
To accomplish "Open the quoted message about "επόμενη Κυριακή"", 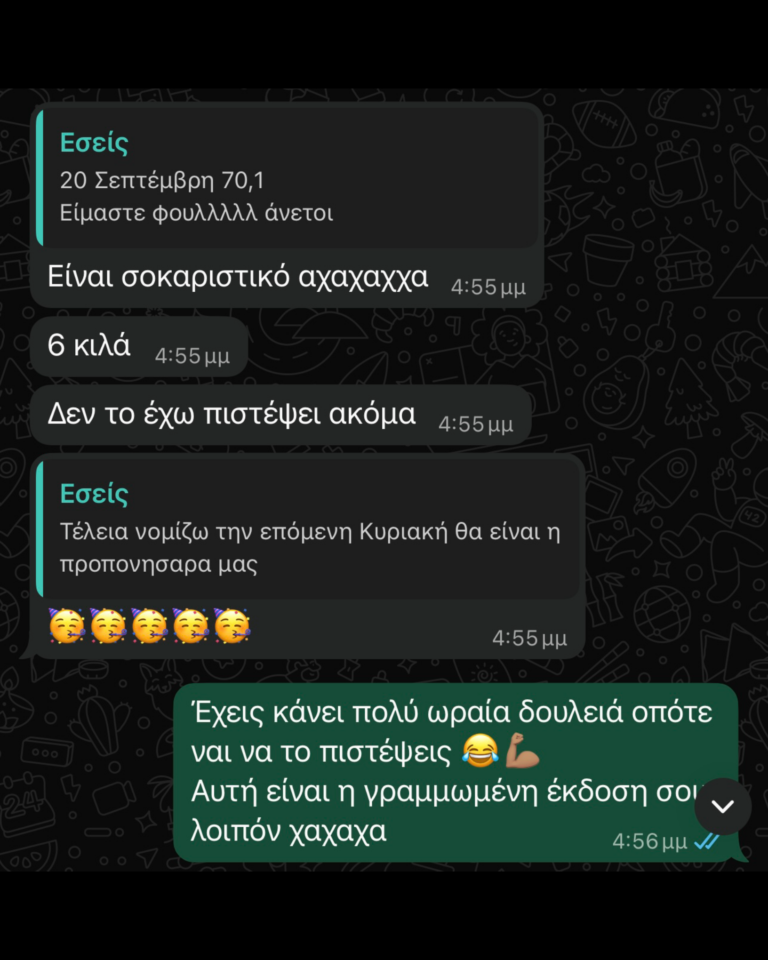I will 310,530.
